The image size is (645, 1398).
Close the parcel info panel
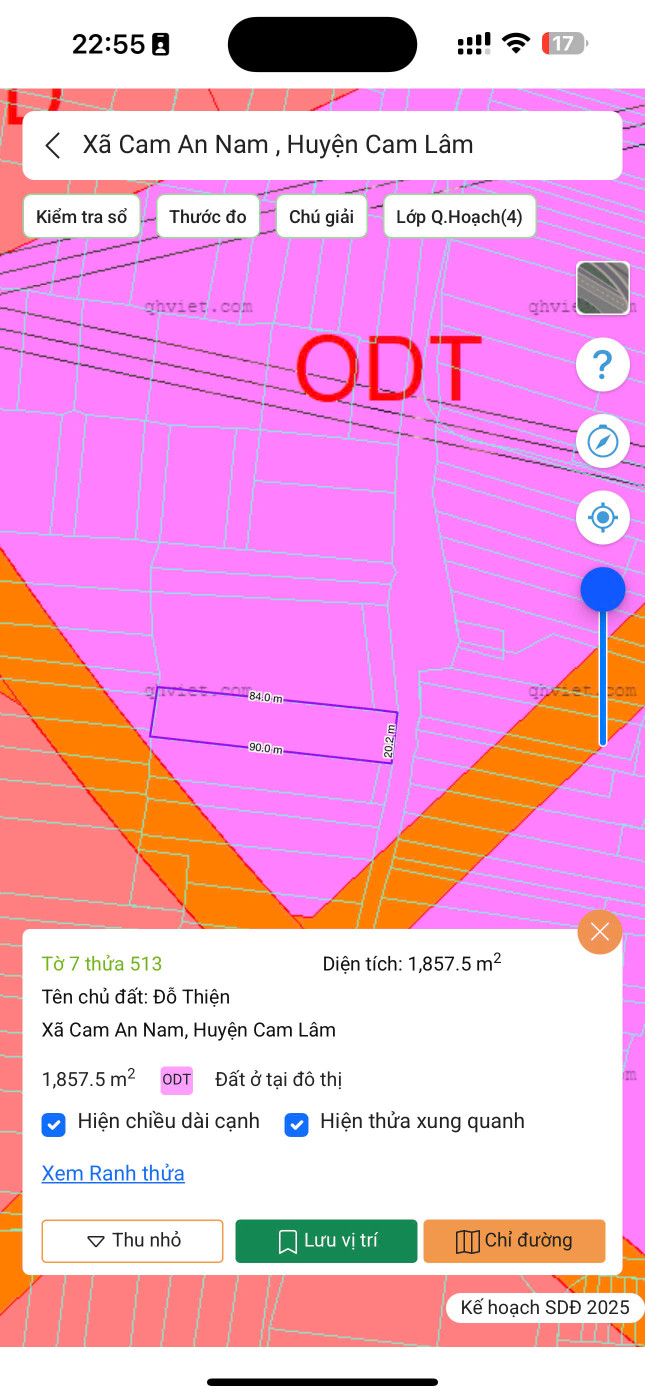(x=599, y=933)
